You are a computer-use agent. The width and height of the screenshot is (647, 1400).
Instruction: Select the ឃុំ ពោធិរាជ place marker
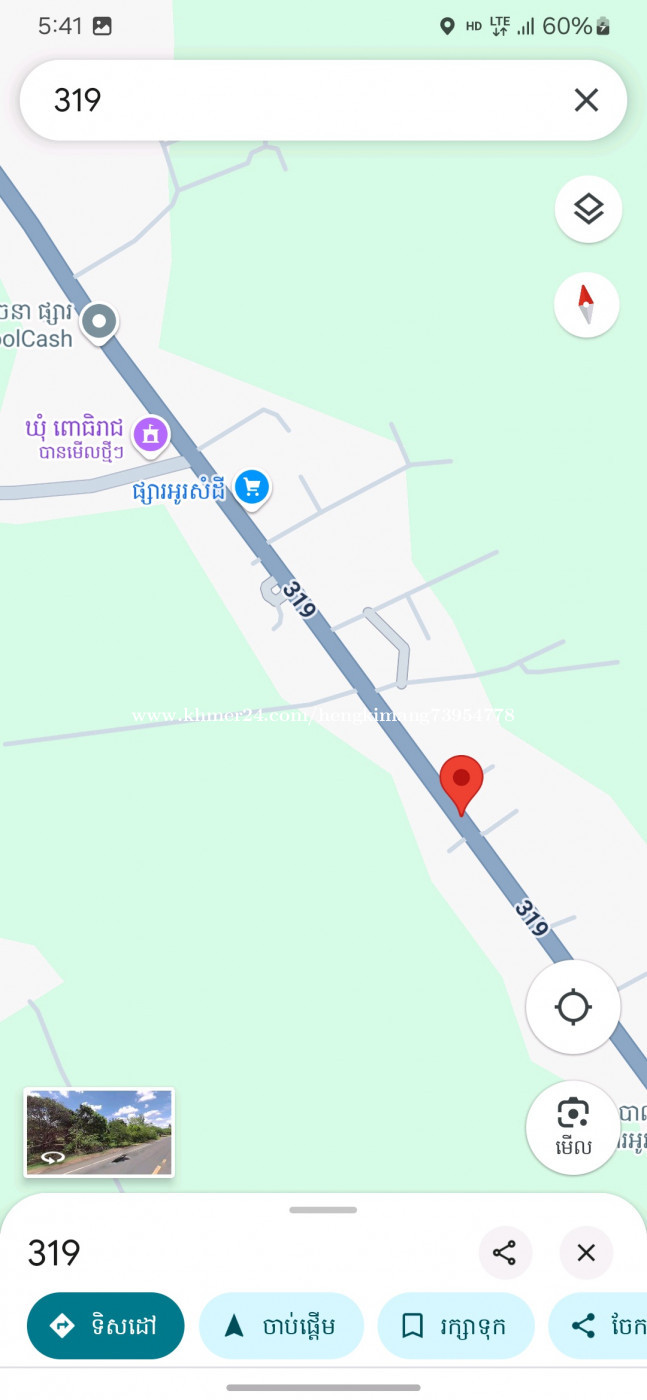coord(151,435)
